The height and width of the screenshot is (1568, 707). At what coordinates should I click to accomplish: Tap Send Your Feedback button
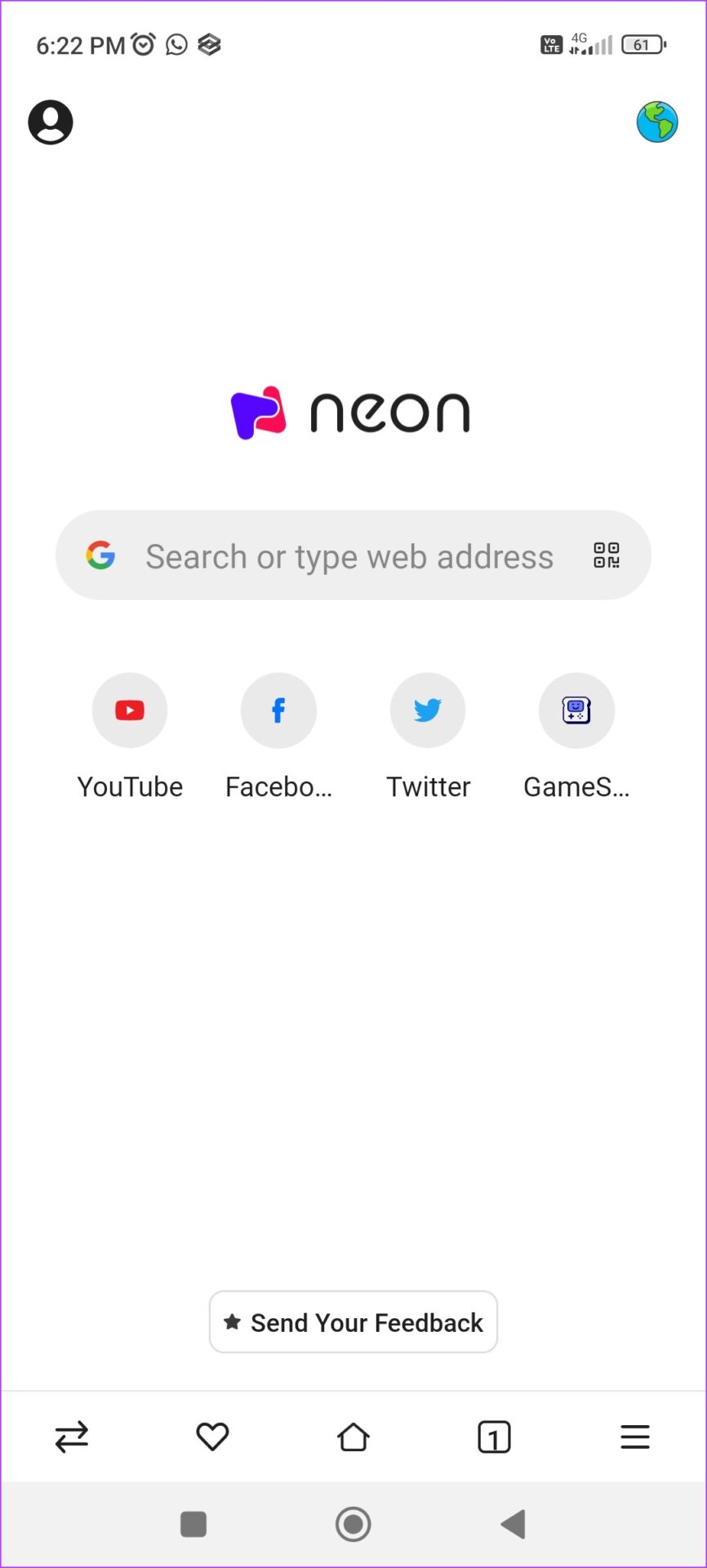click(x=353, y=1322)
